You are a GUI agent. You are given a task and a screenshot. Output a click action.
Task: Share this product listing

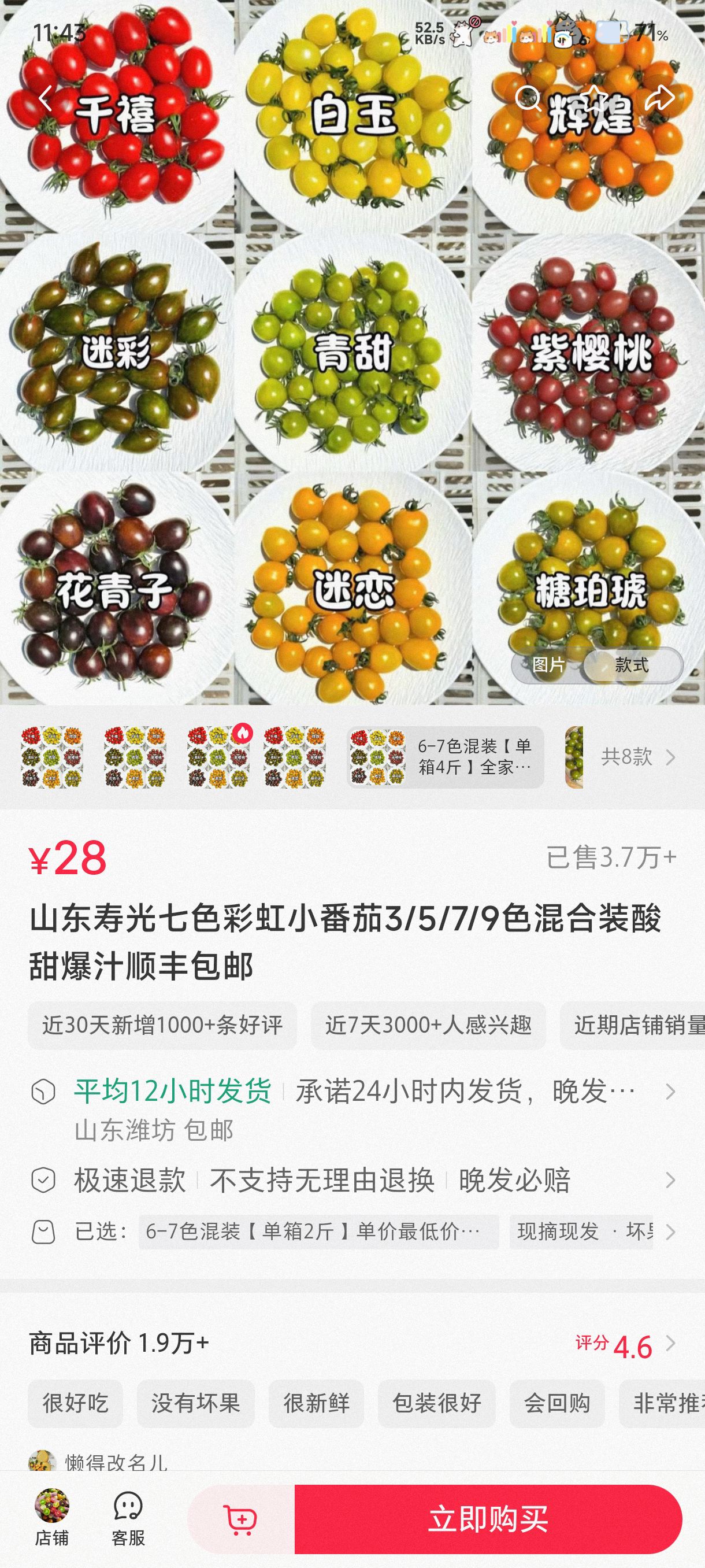[660, 99]
